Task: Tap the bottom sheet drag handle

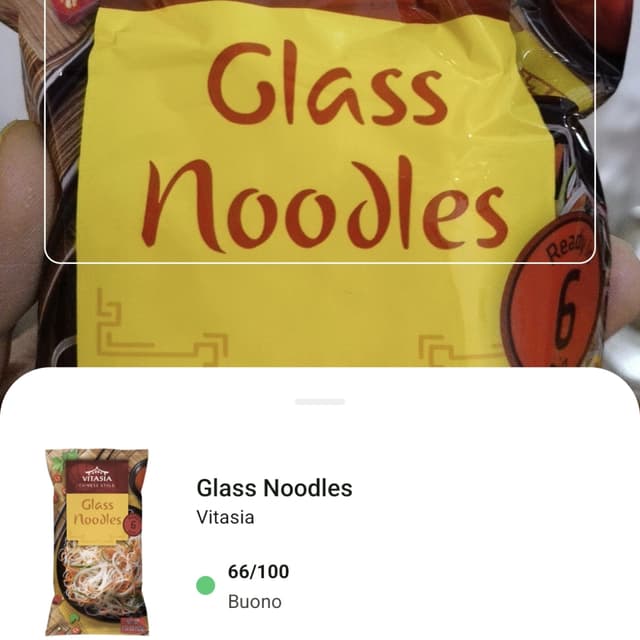Action: pos(320,402)
